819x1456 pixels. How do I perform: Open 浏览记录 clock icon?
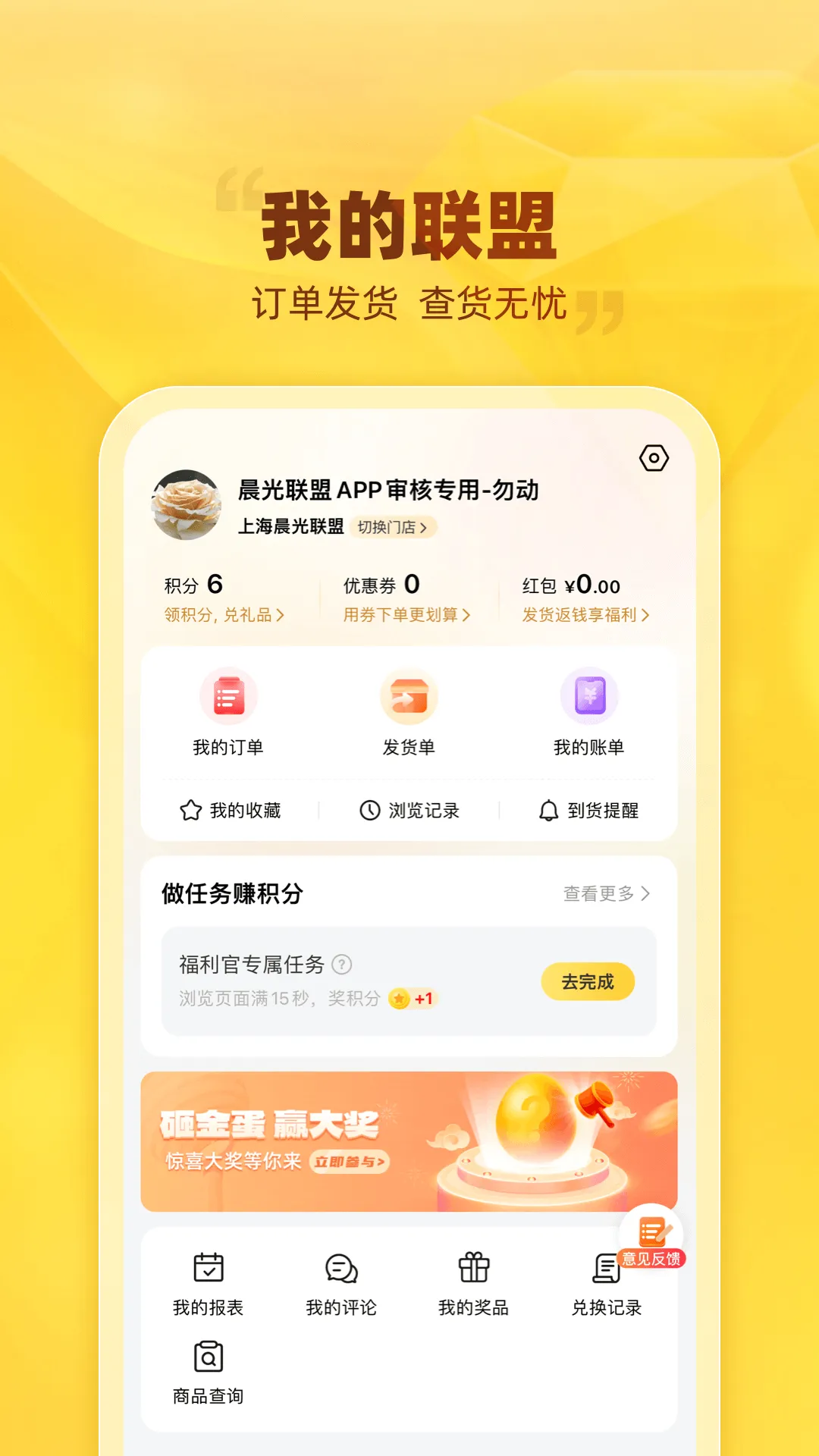point(371,811)
